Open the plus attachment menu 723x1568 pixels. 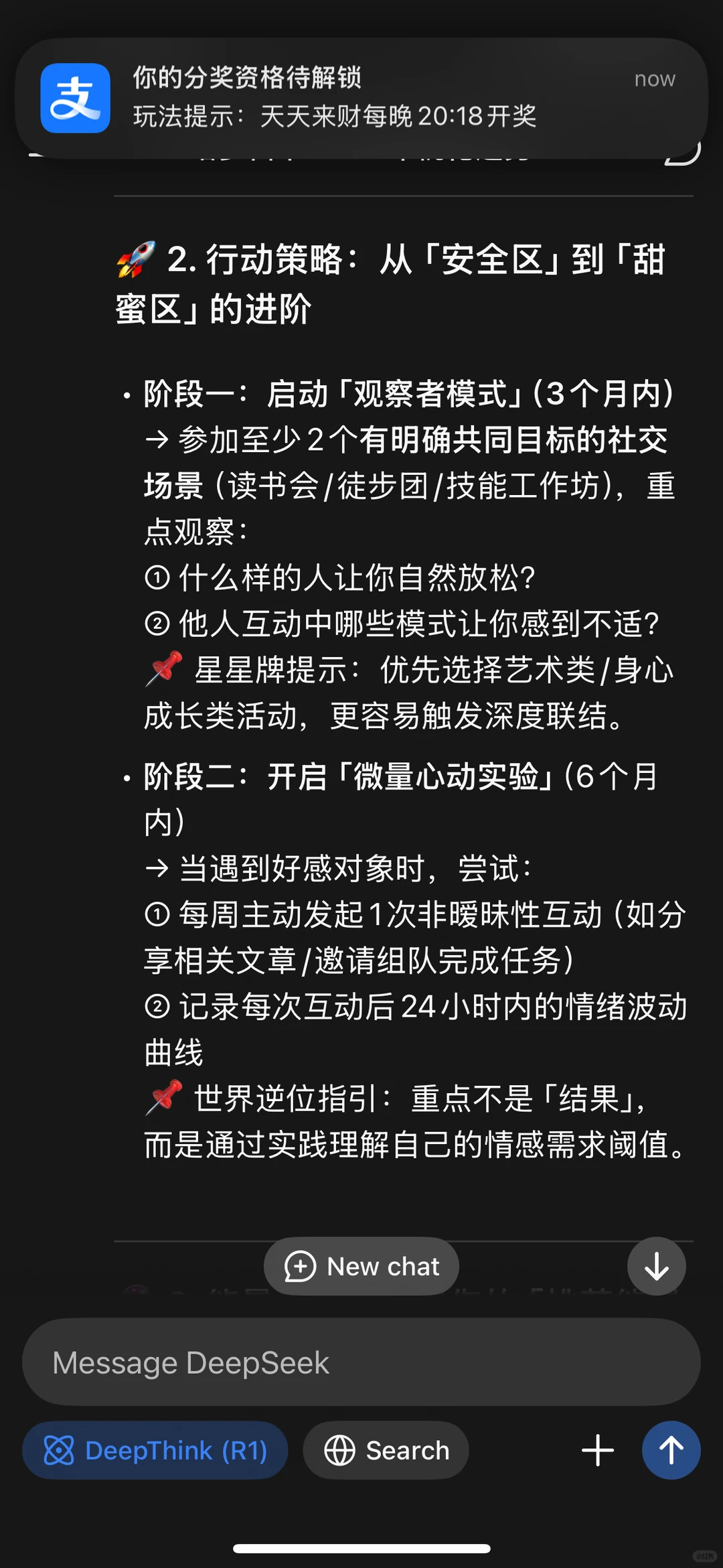click(x=598, y=1451)
